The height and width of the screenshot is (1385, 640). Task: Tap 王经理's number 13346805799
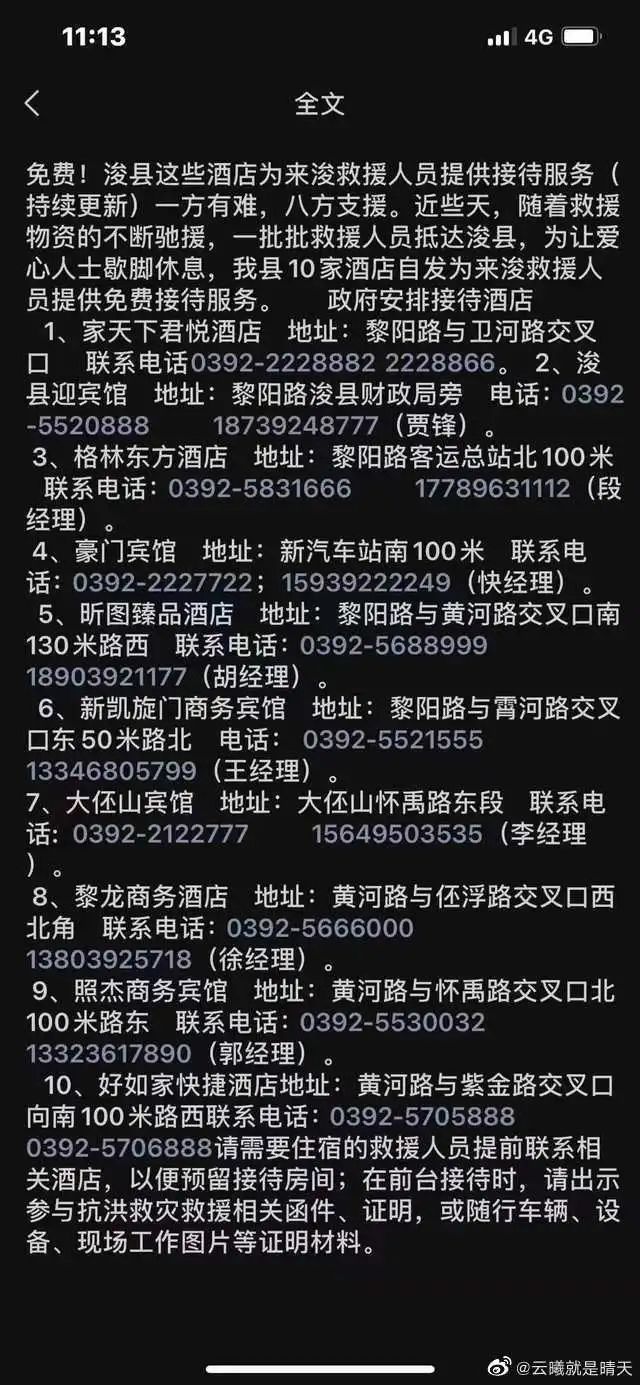112,772
